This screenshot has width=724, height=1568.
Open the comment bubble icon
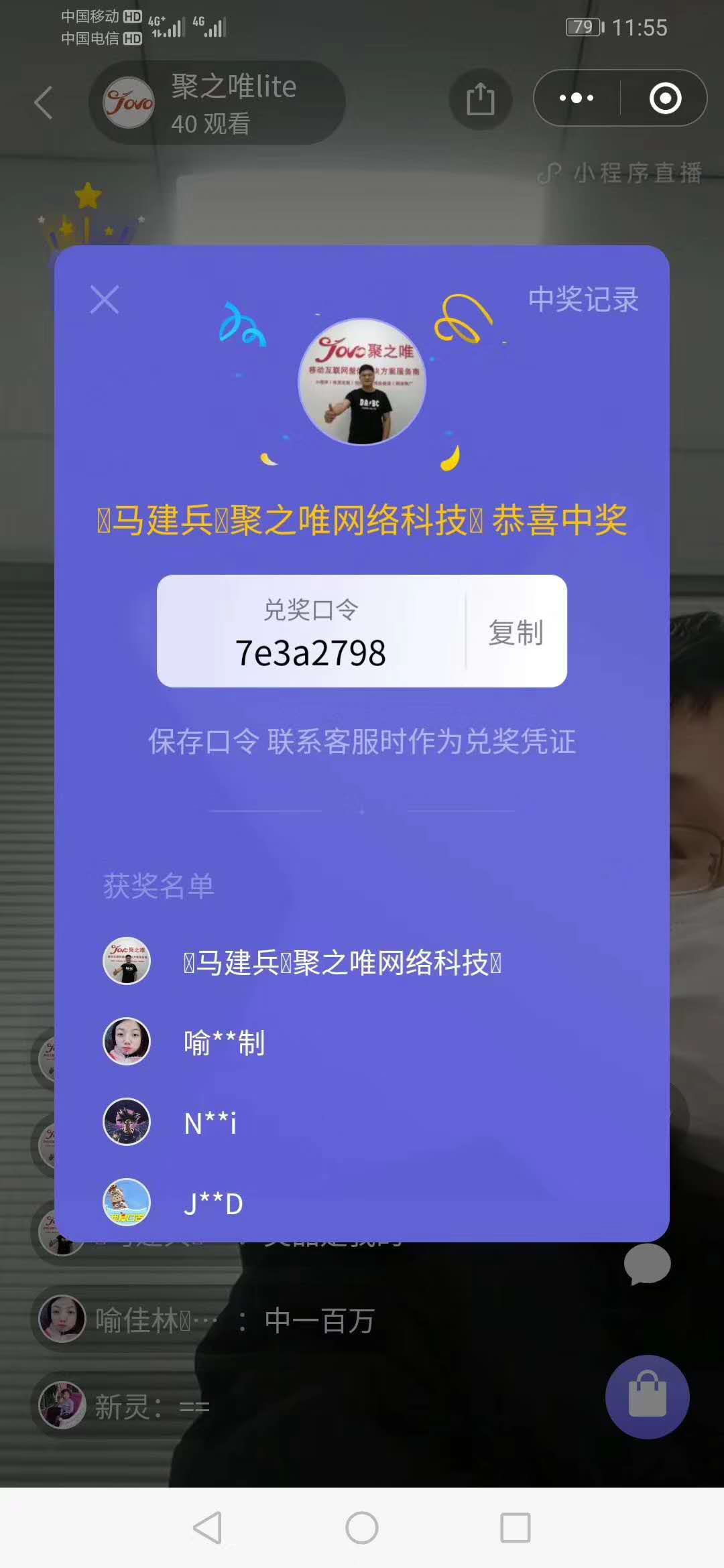coord(646,1264)
